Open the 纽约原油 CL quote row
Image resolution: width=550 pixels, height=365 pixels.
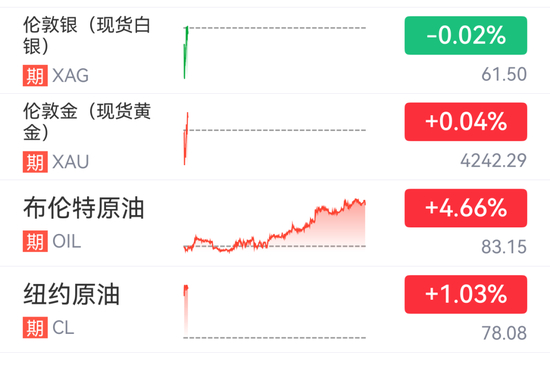click(275, 309)
